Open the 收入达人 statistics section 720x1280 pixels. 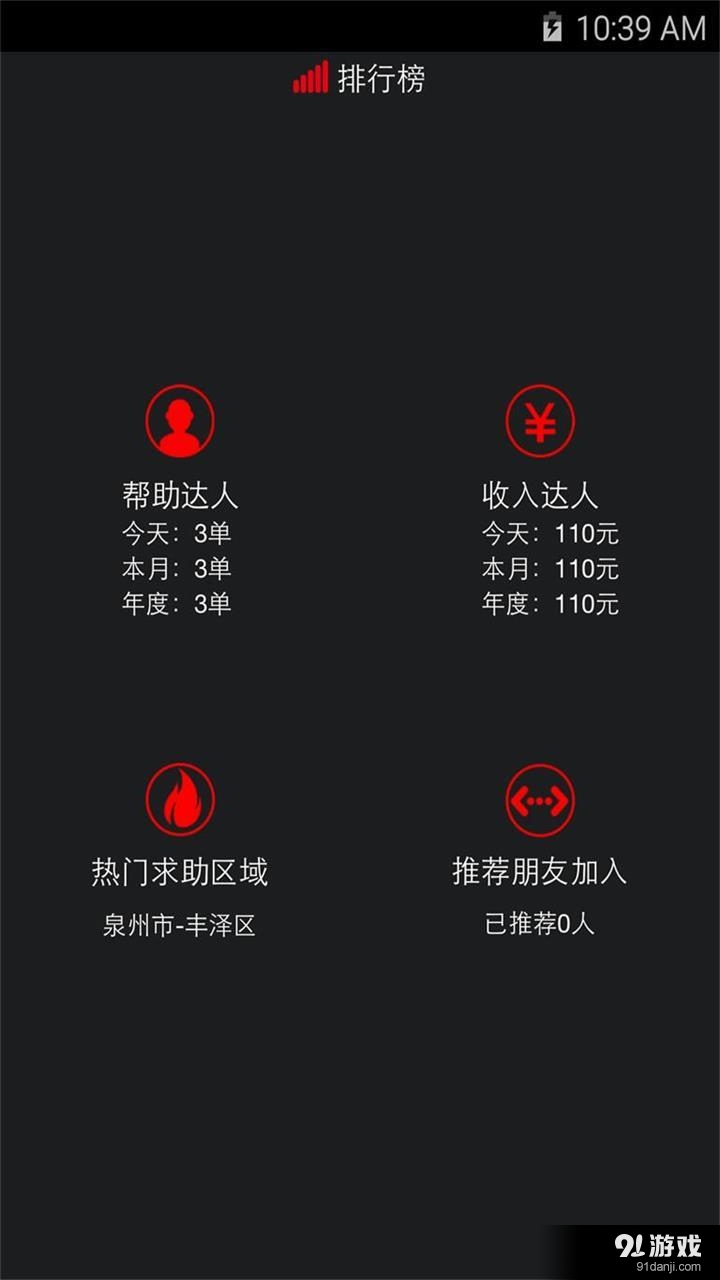point(540,494)
